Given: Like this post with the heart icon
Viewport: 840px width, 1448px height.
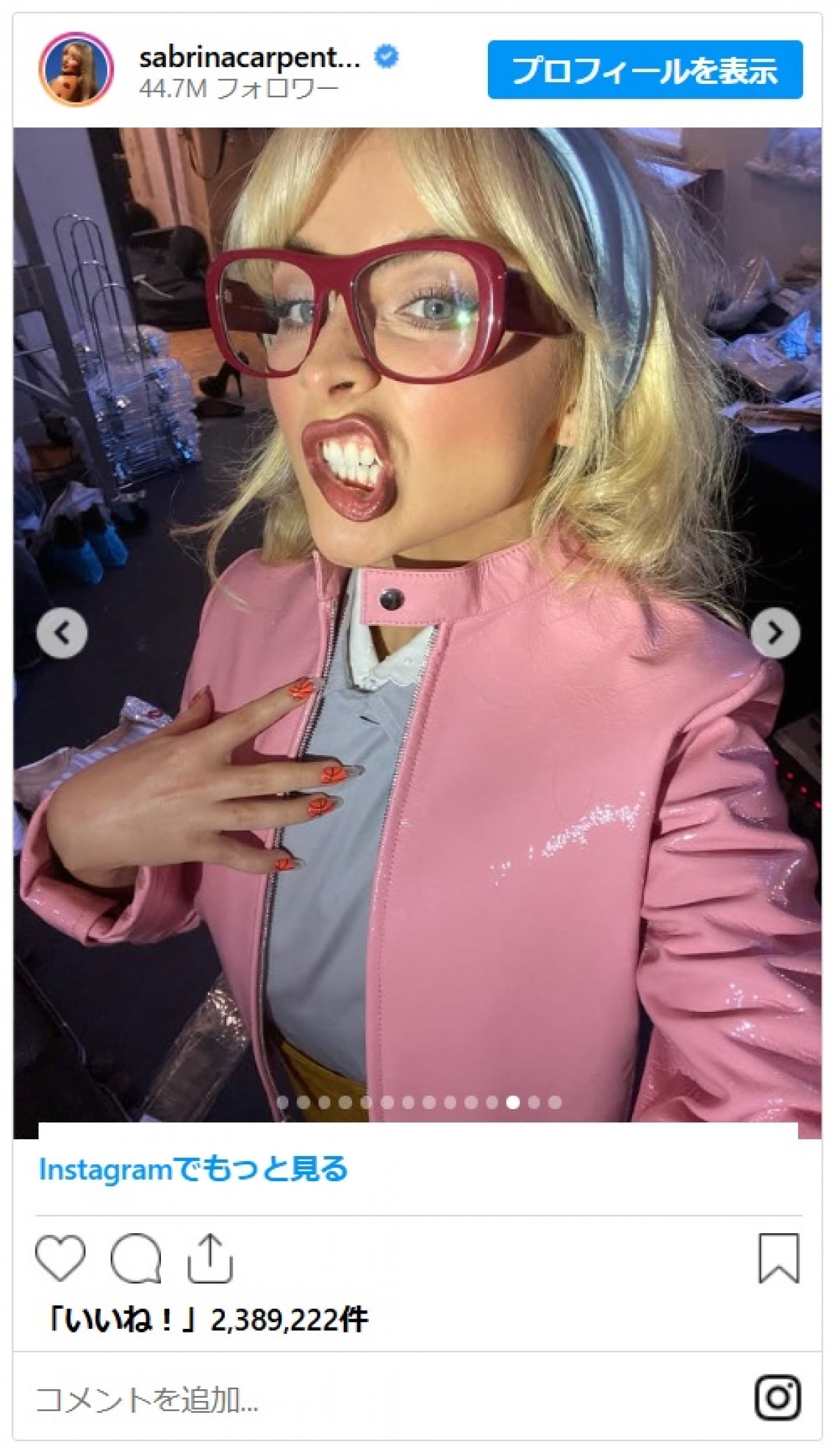Looking at the screenshot, I should (x=60, y=1259).
